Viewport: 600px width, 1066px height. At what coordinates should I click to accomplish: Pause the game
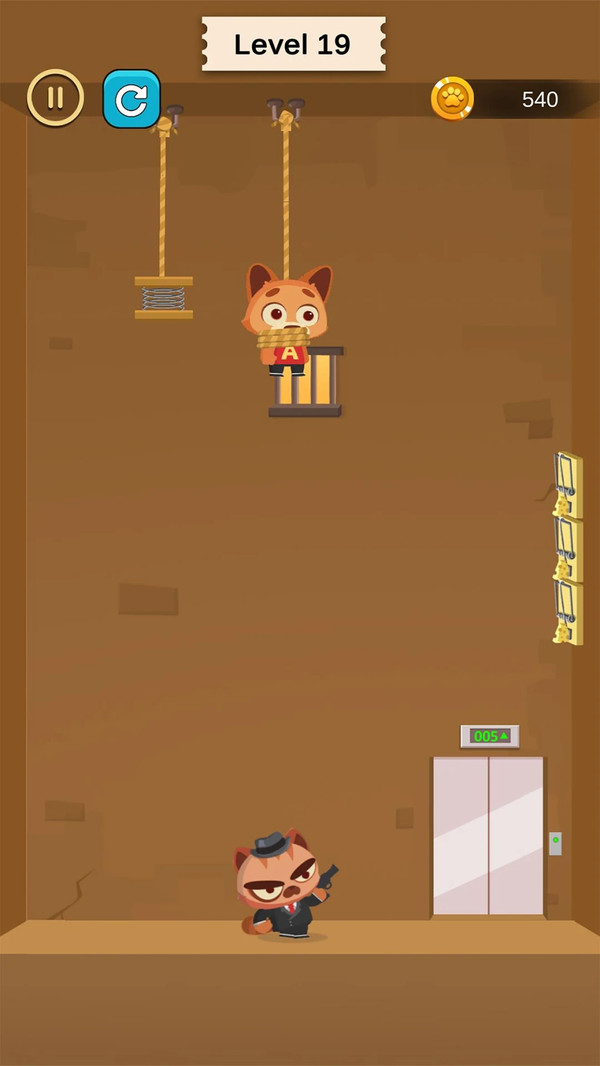55,98
